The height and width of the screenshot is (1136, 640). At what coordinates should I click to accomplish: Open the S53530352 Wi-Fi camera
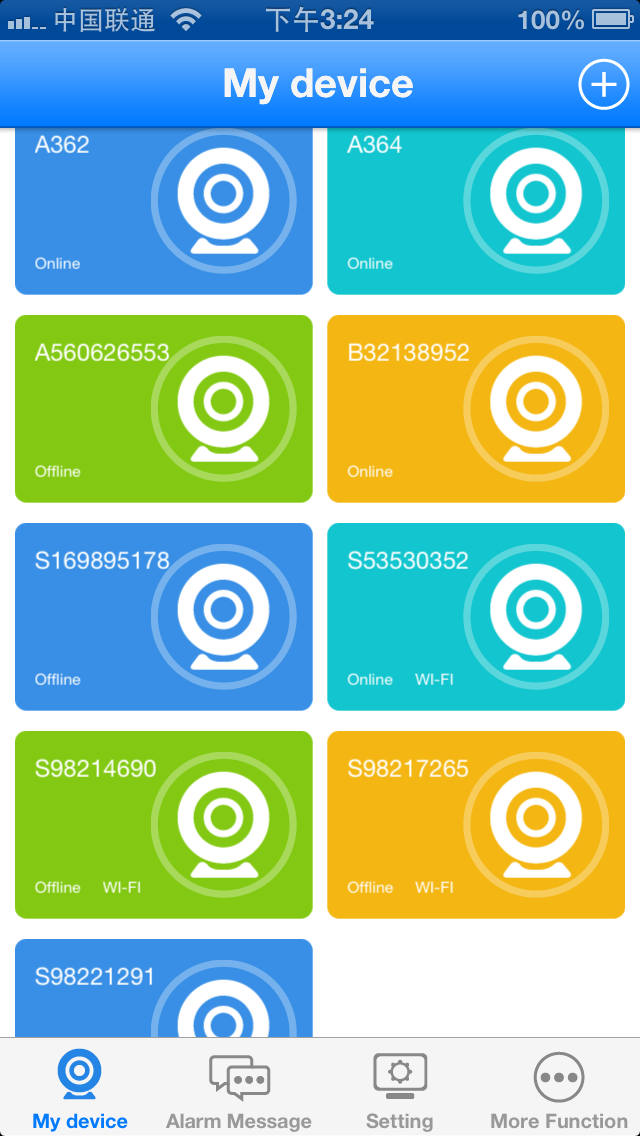476,617
